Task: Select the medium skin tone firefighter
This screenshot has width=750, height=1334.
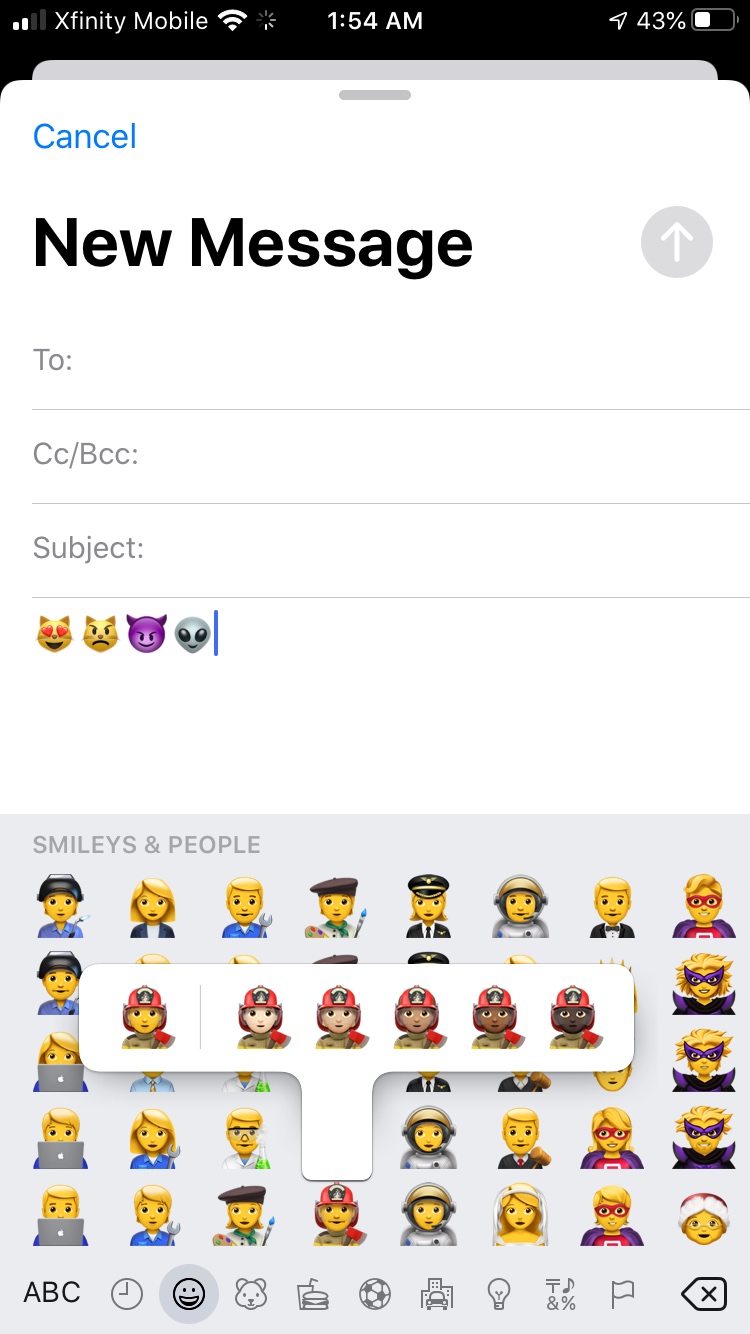Action: (421, 1017)
